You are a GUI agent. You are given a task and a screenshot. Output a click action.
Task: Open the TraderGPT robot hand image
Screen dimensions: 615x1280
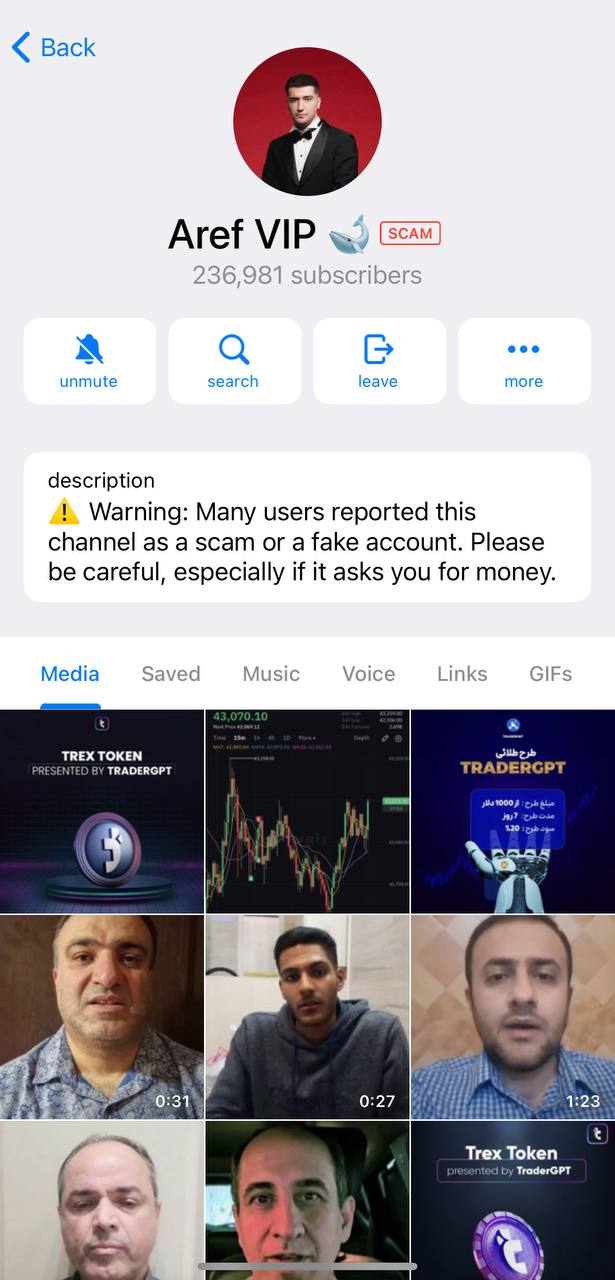click(513, 811)
